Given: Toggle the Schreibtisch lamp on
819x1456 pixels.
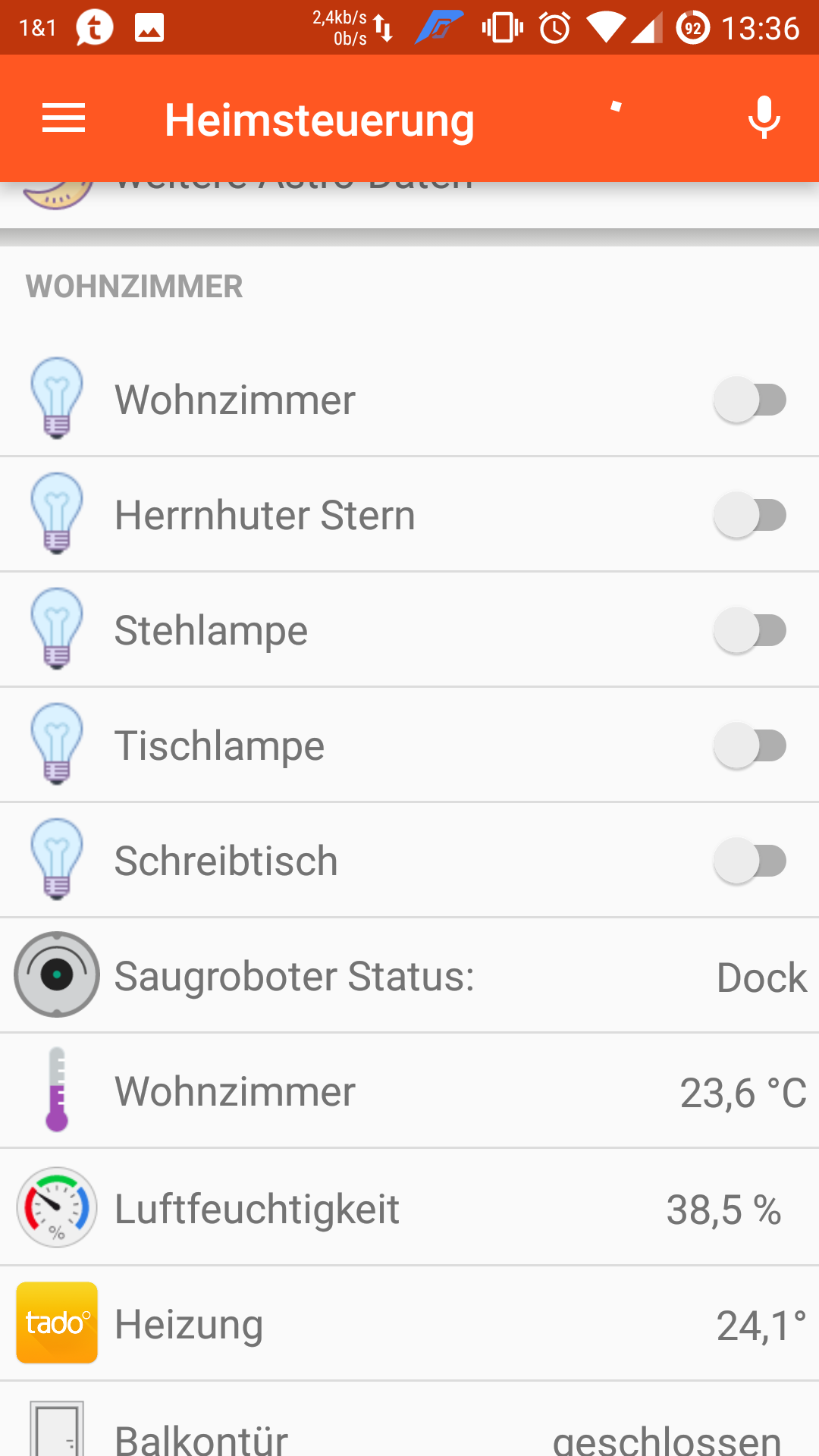Looking at the screenshot, I should (x=750, y=861).
